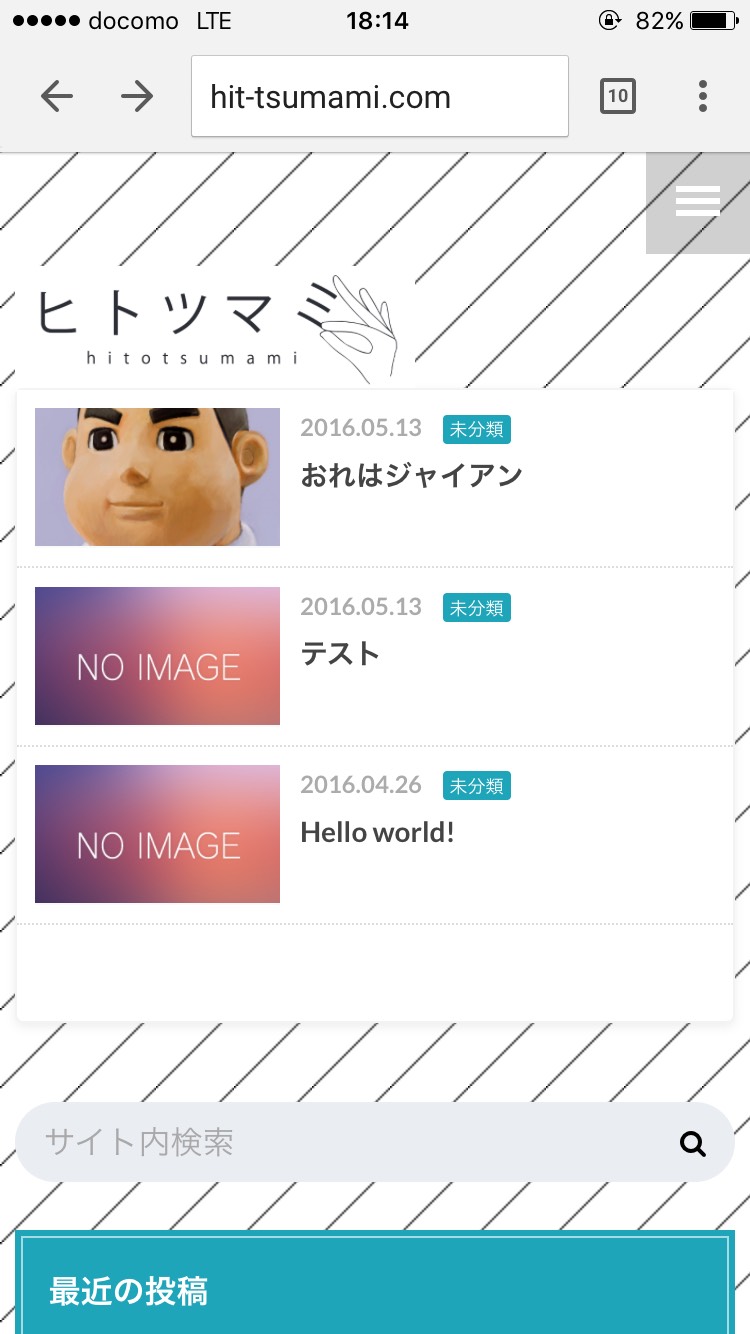Tap the 未分類 tag on テスト
The image size is (750, 1334).
click(x=477, y=608)
